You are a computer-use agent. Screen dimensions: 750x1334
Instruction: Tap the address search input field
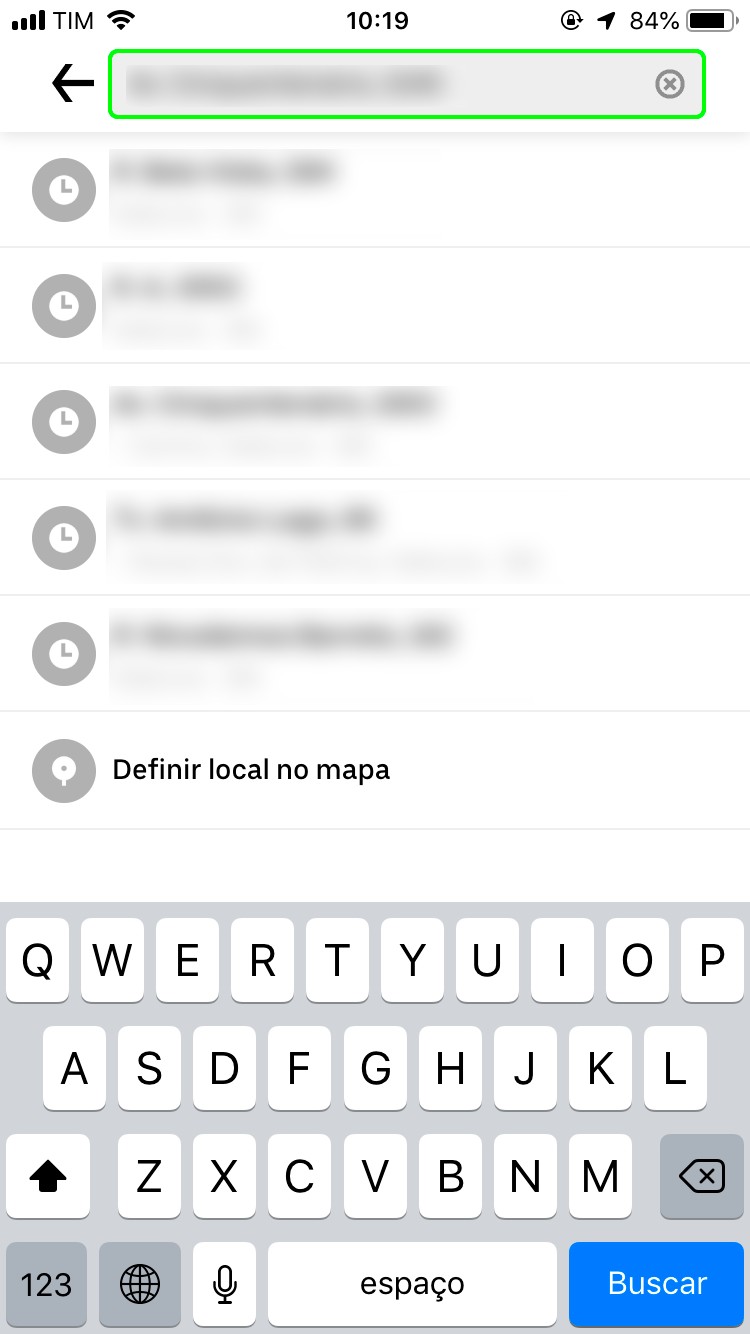point(380,84)
